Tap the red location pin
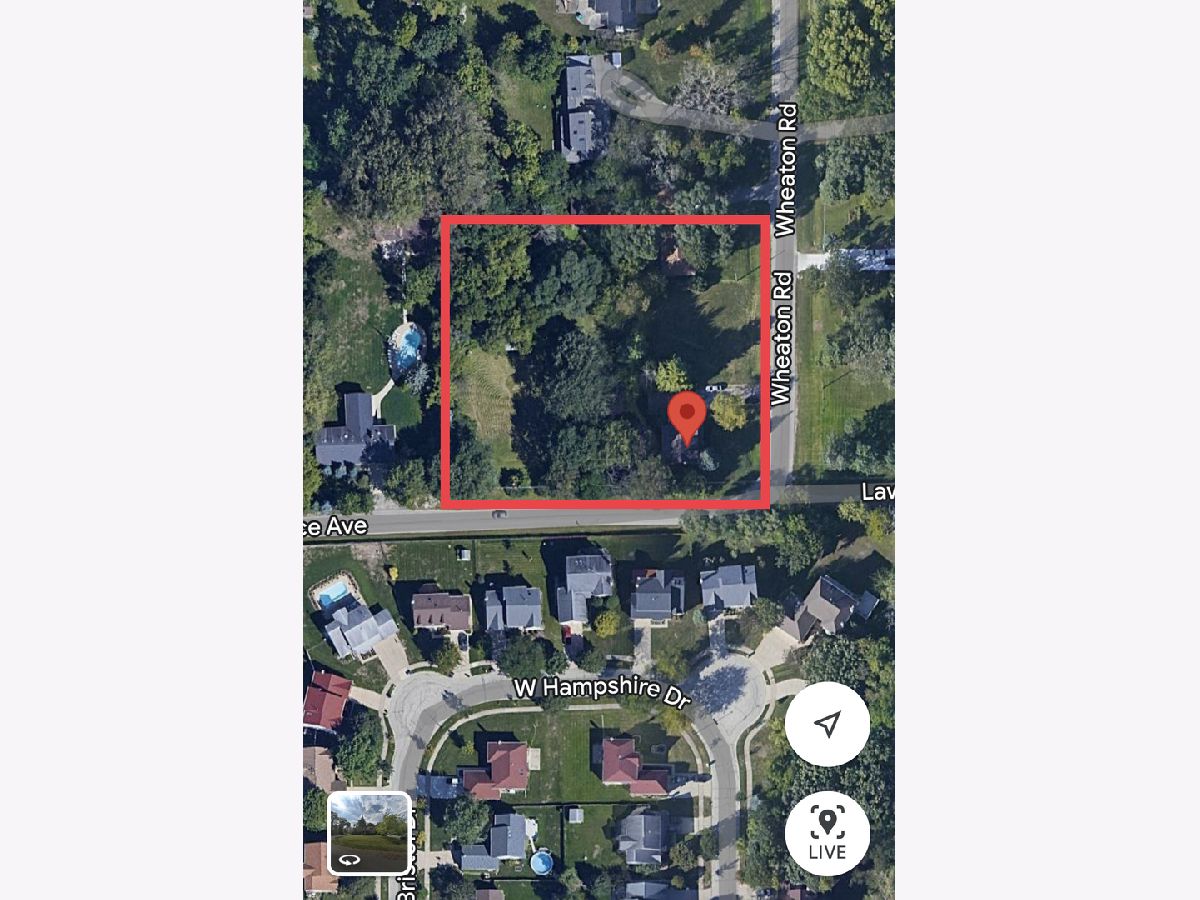 tap(686, 416)
